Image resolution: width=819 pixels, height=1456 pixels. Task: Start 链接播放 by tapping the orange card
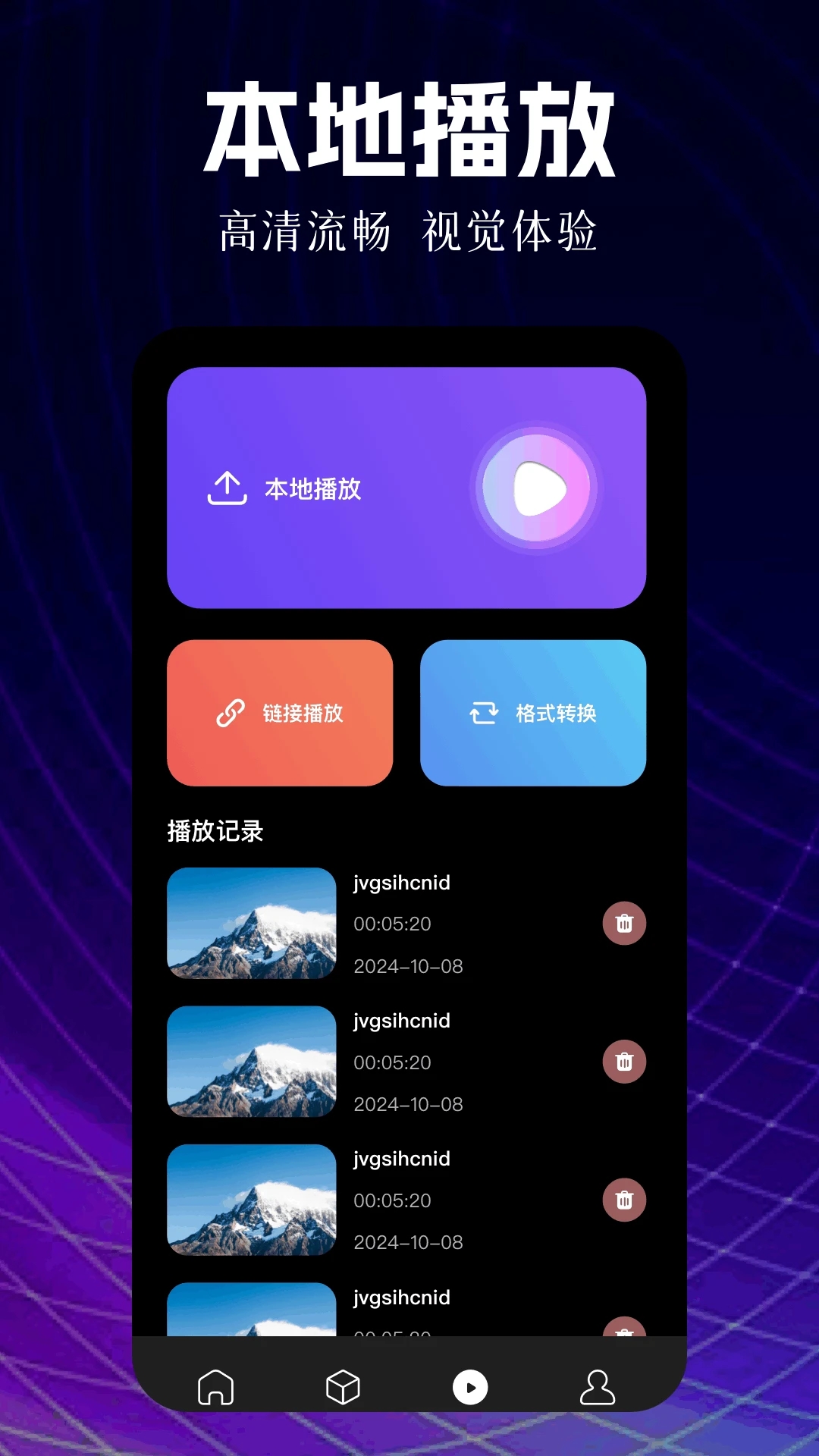pos(280,713)
